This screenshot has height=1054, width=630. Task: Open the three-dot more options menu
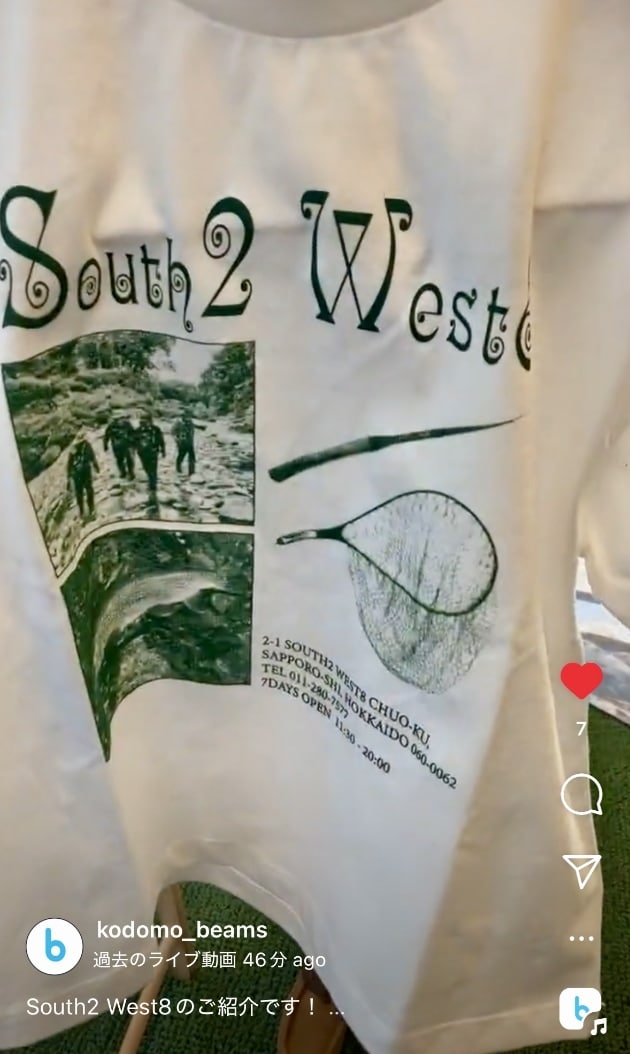coord(581,939)
